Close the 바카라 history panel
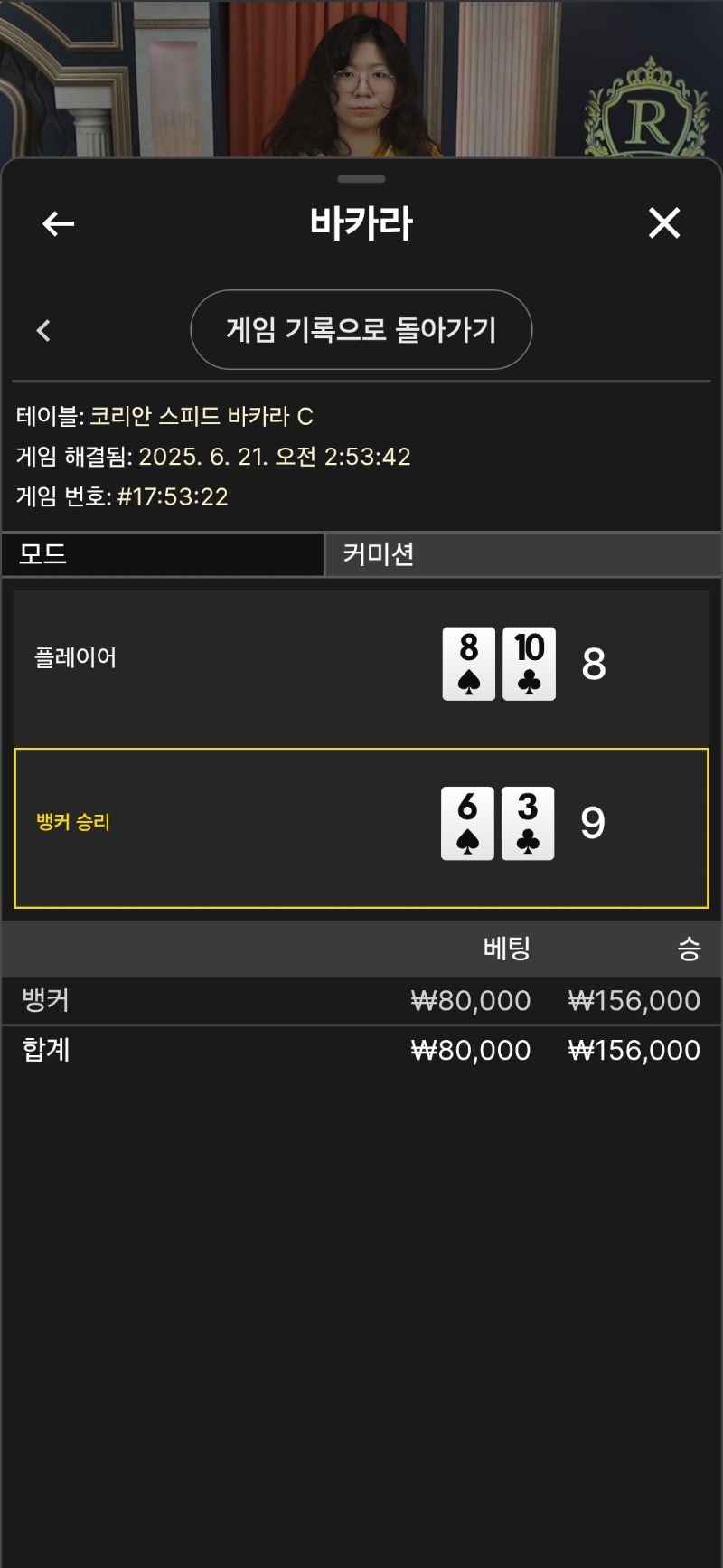The image size is (723, 1568). click(664, 222)
